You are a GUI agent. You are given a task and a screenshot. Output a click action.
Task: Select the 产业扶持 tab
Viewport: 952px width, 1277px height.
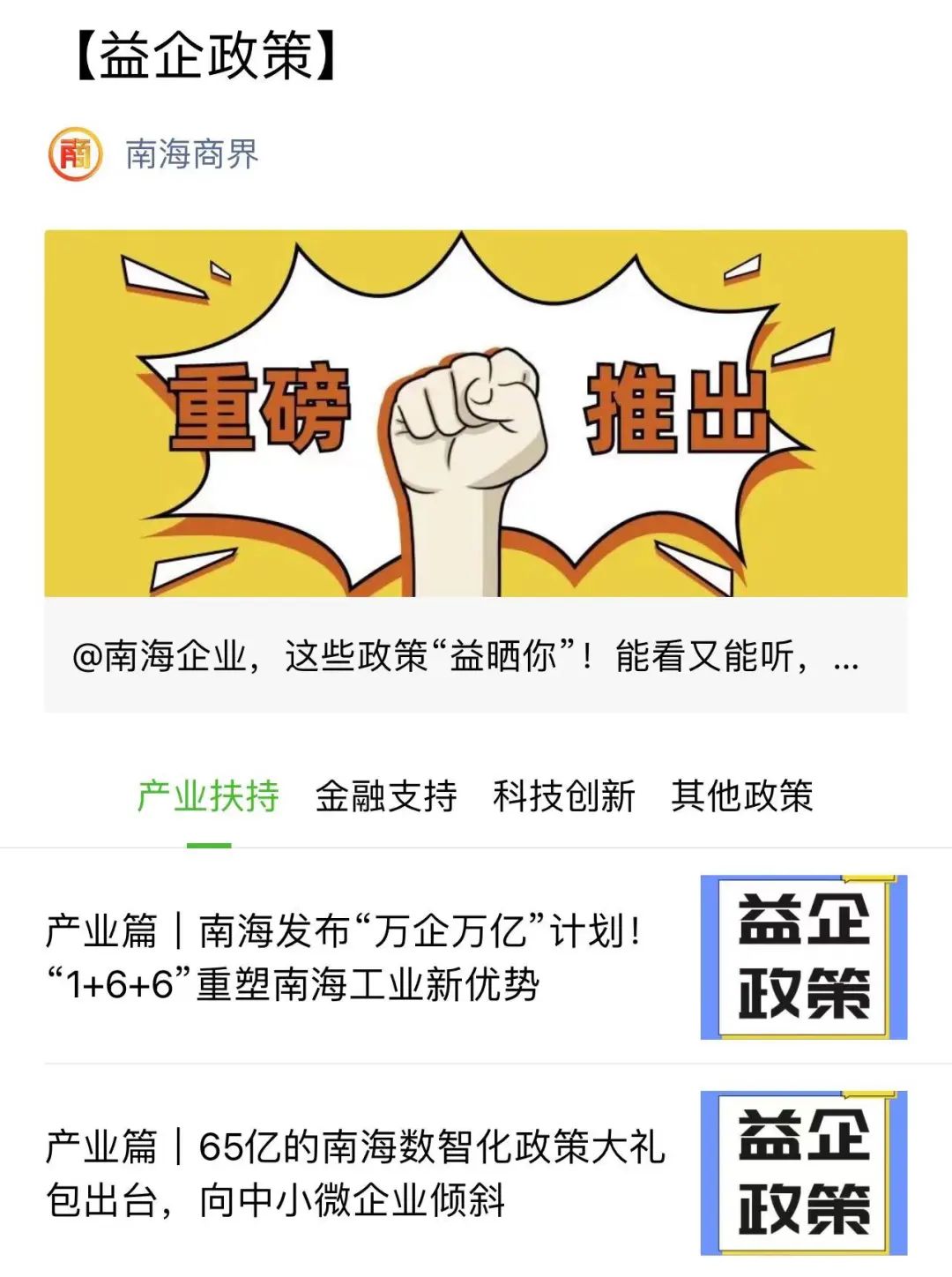click(x=208, y=796)
